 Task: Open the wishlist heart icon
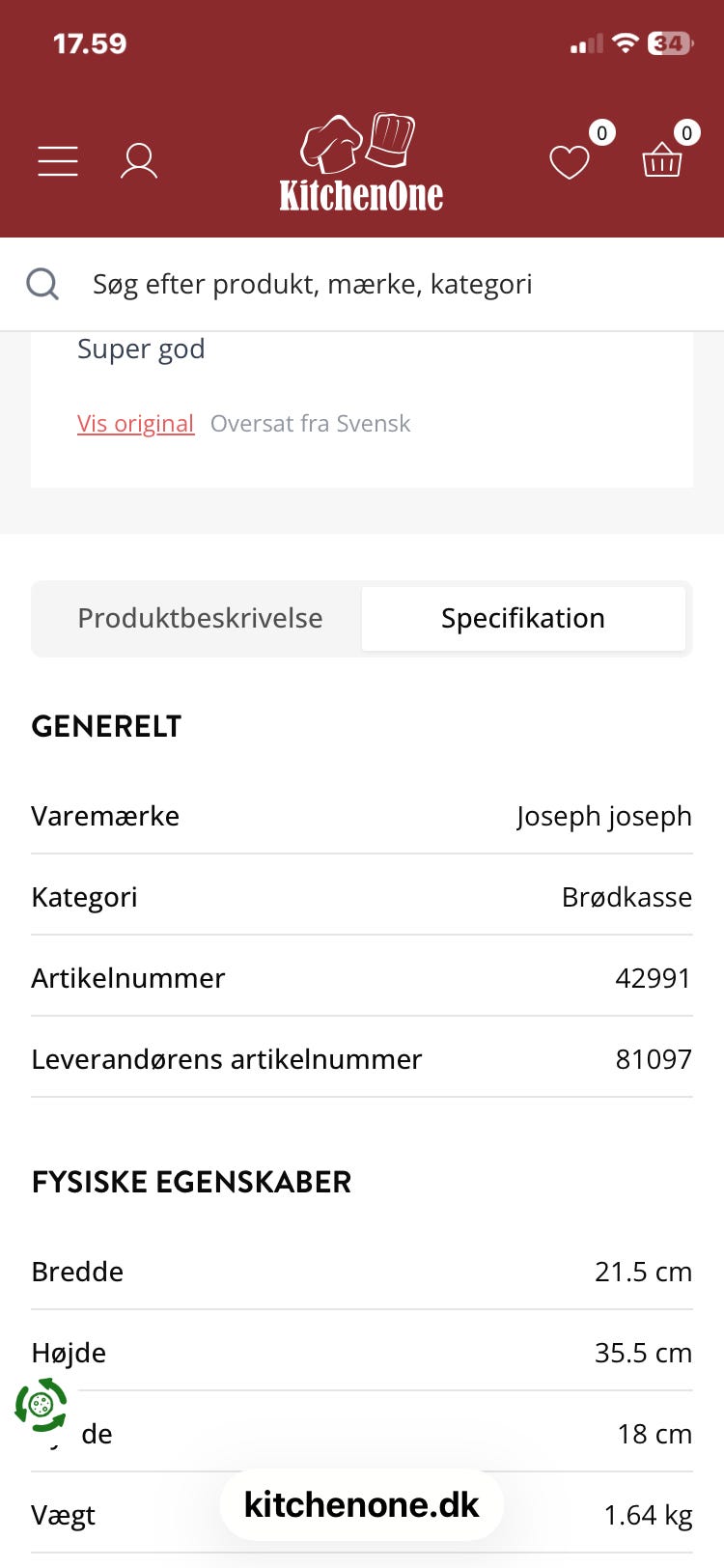[x=570, y=164]
